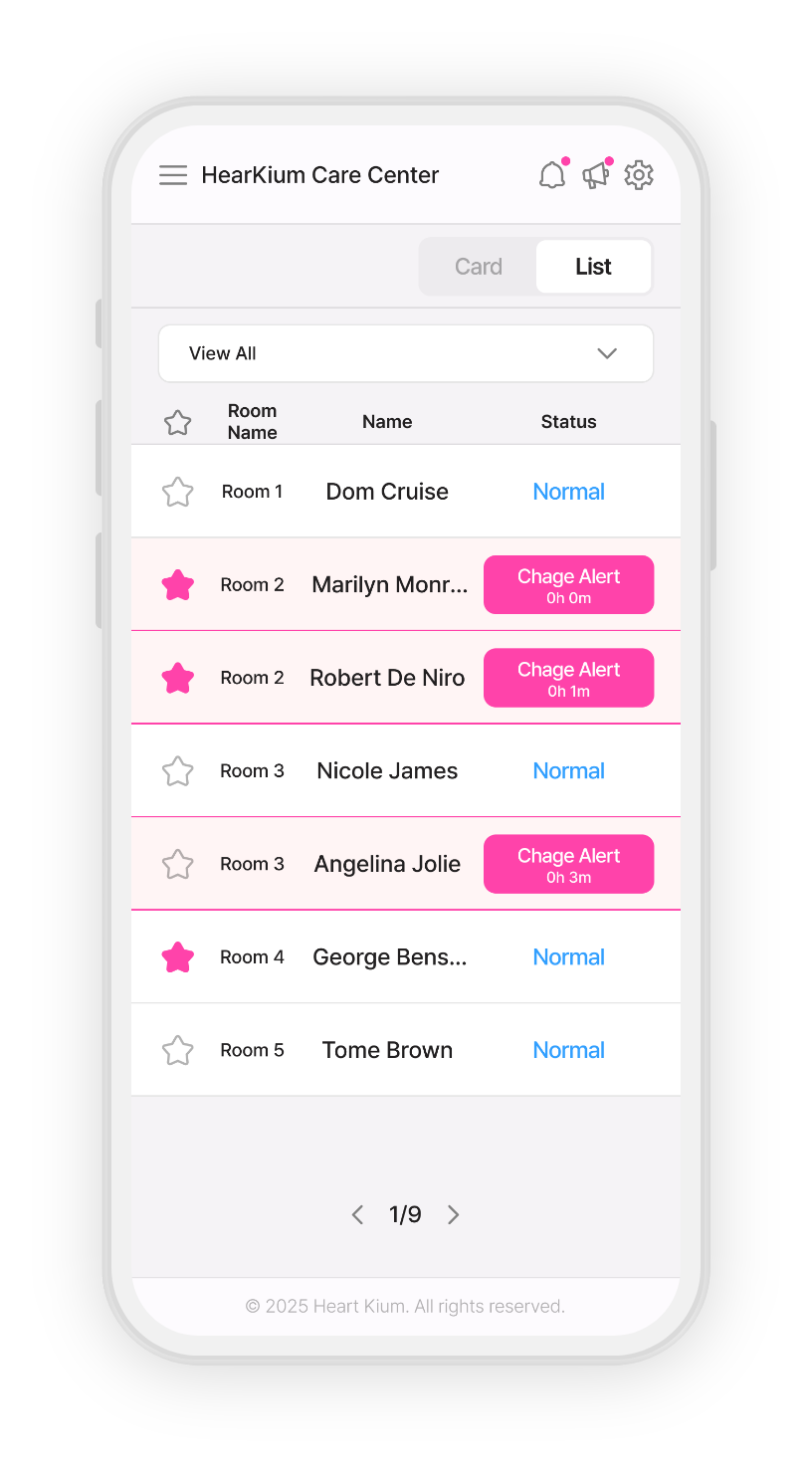The width and height of the screenshot is (812, 1473).
Task: Open the announcements megaphone icon
Action: [x=595, y=175]
